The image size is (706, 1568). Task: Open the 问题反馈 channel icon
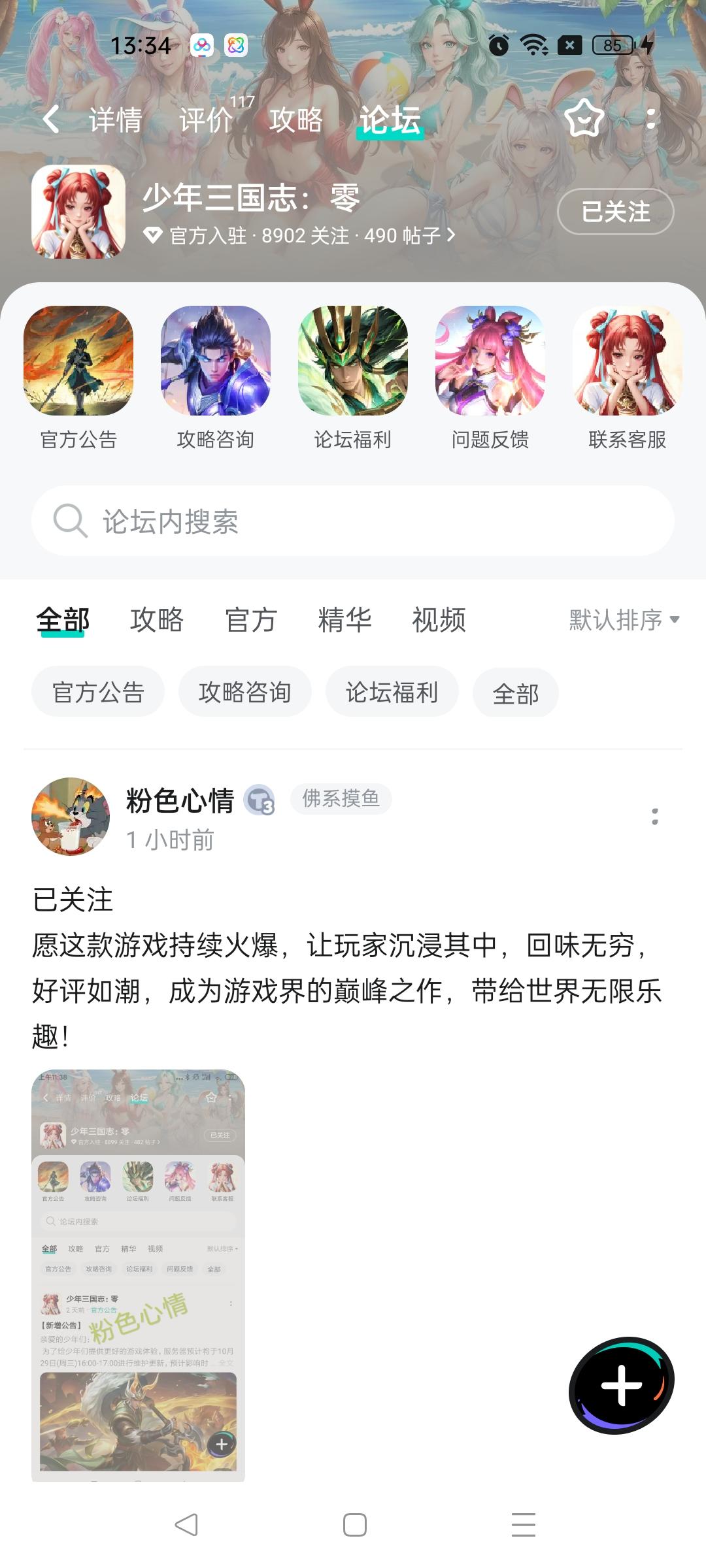tap(490, 363)
